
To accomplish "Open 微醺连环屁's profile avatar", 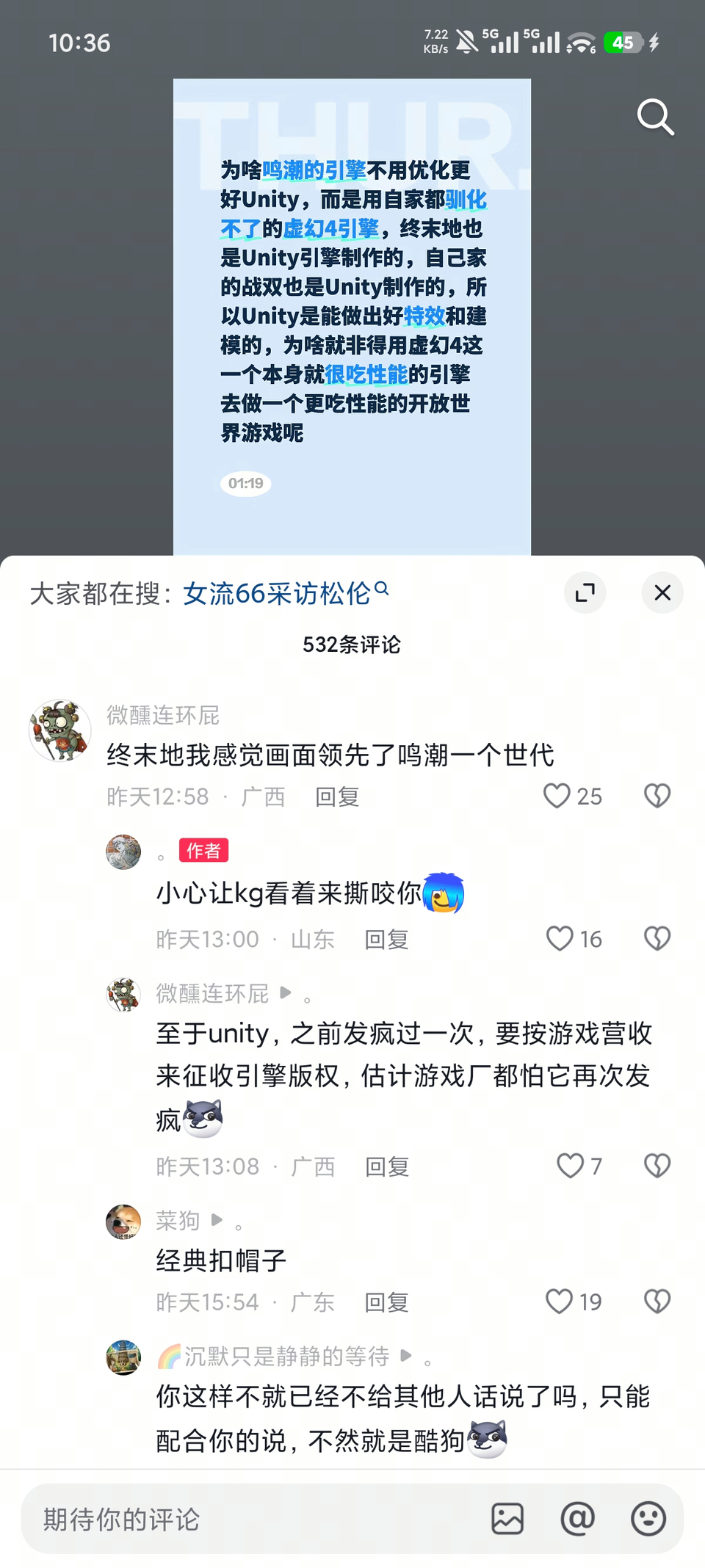I will click(59, 730).
